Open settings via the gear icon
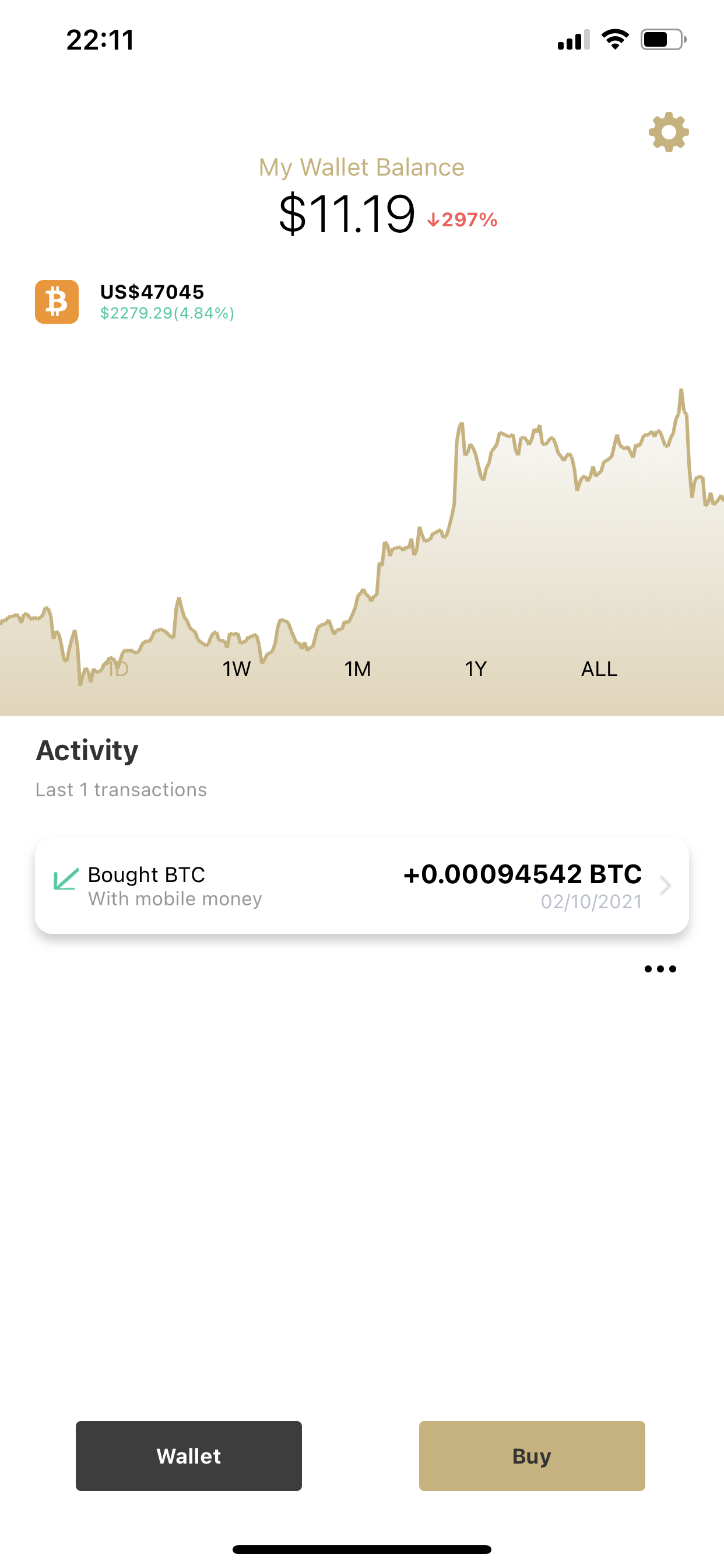 [x=668, y=132]
